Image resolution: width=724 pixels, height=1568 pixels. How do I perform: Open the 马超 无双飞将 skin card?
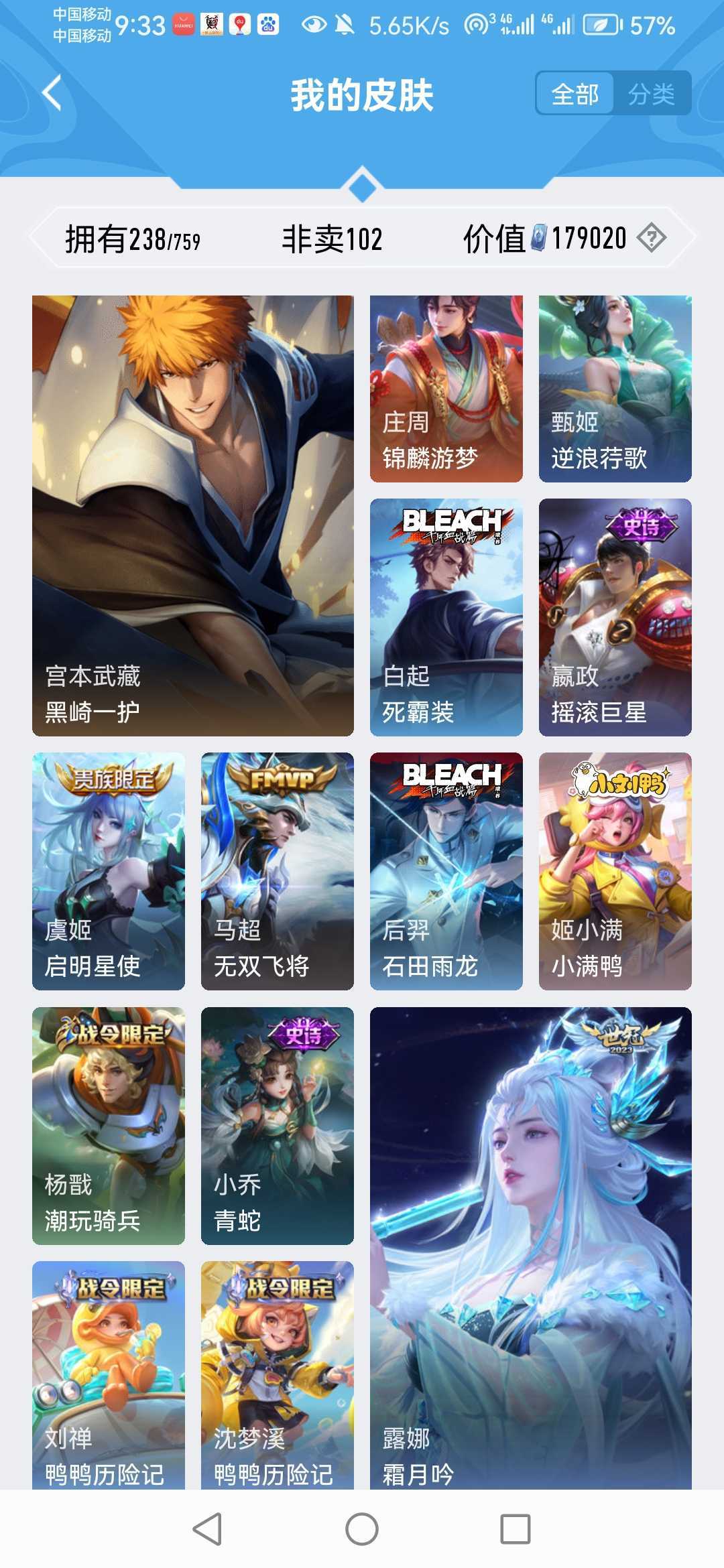pos(278,871)
